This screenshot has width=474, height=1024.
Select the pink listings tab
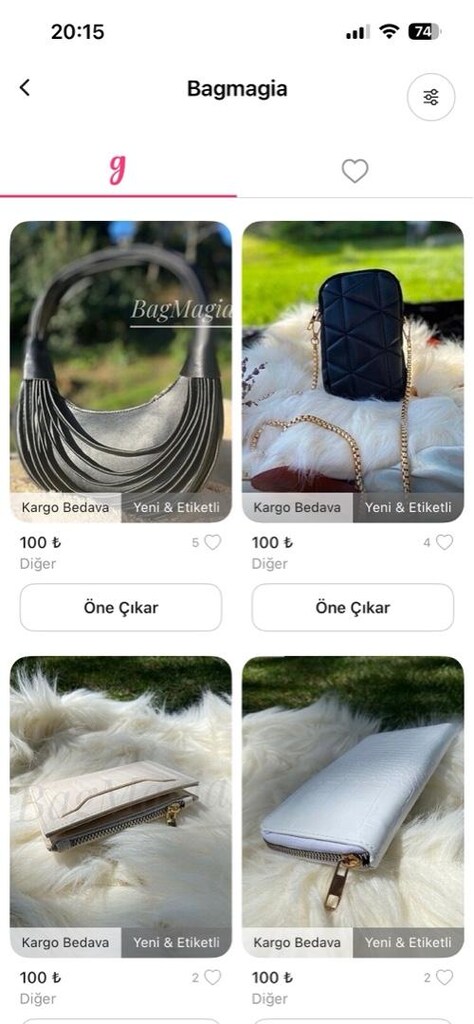[x=118, y=170]
